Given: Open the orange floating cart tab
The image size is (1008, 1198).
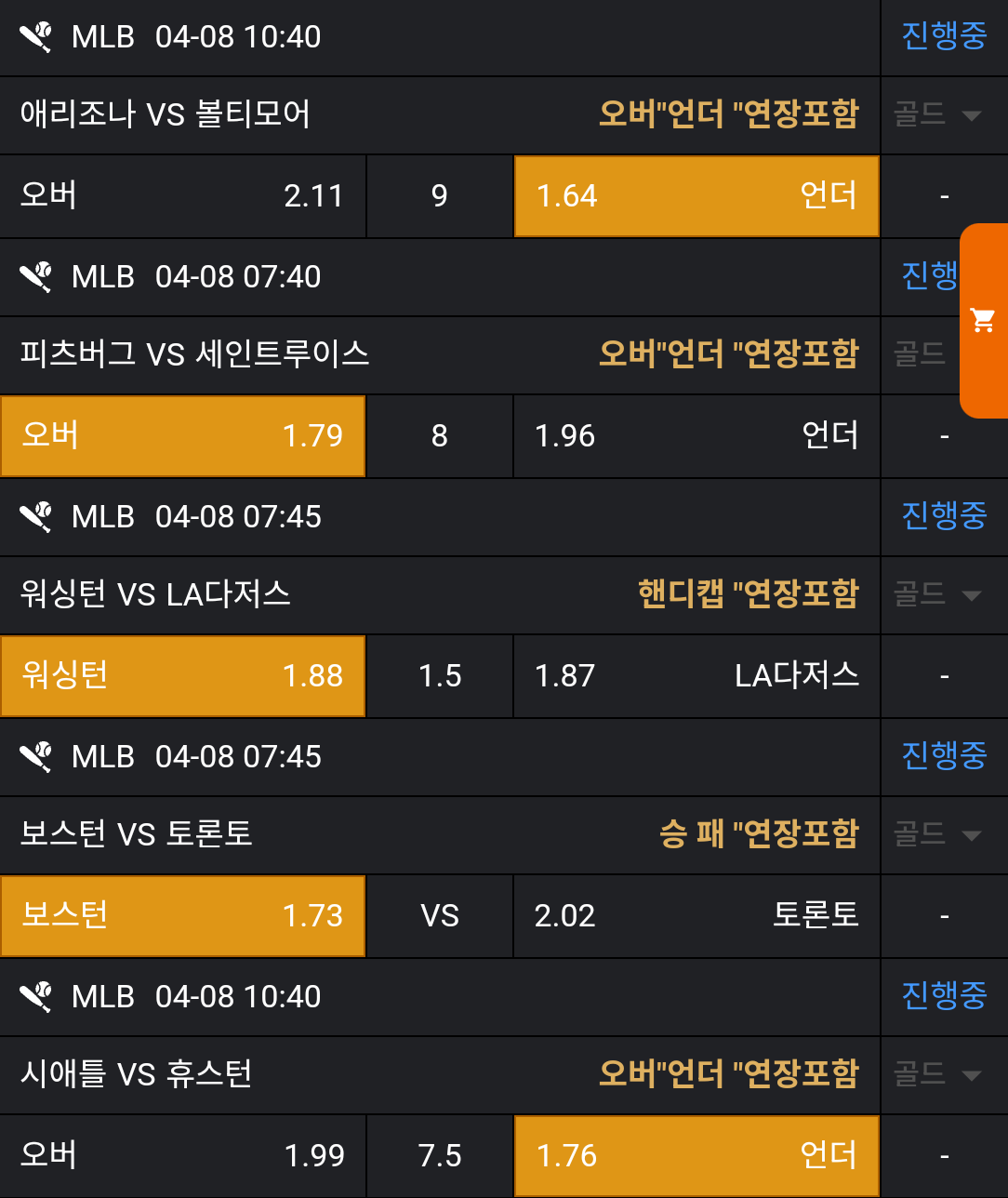Looking at the screenshot, I should pyautogui.click(x=983, y=321).
